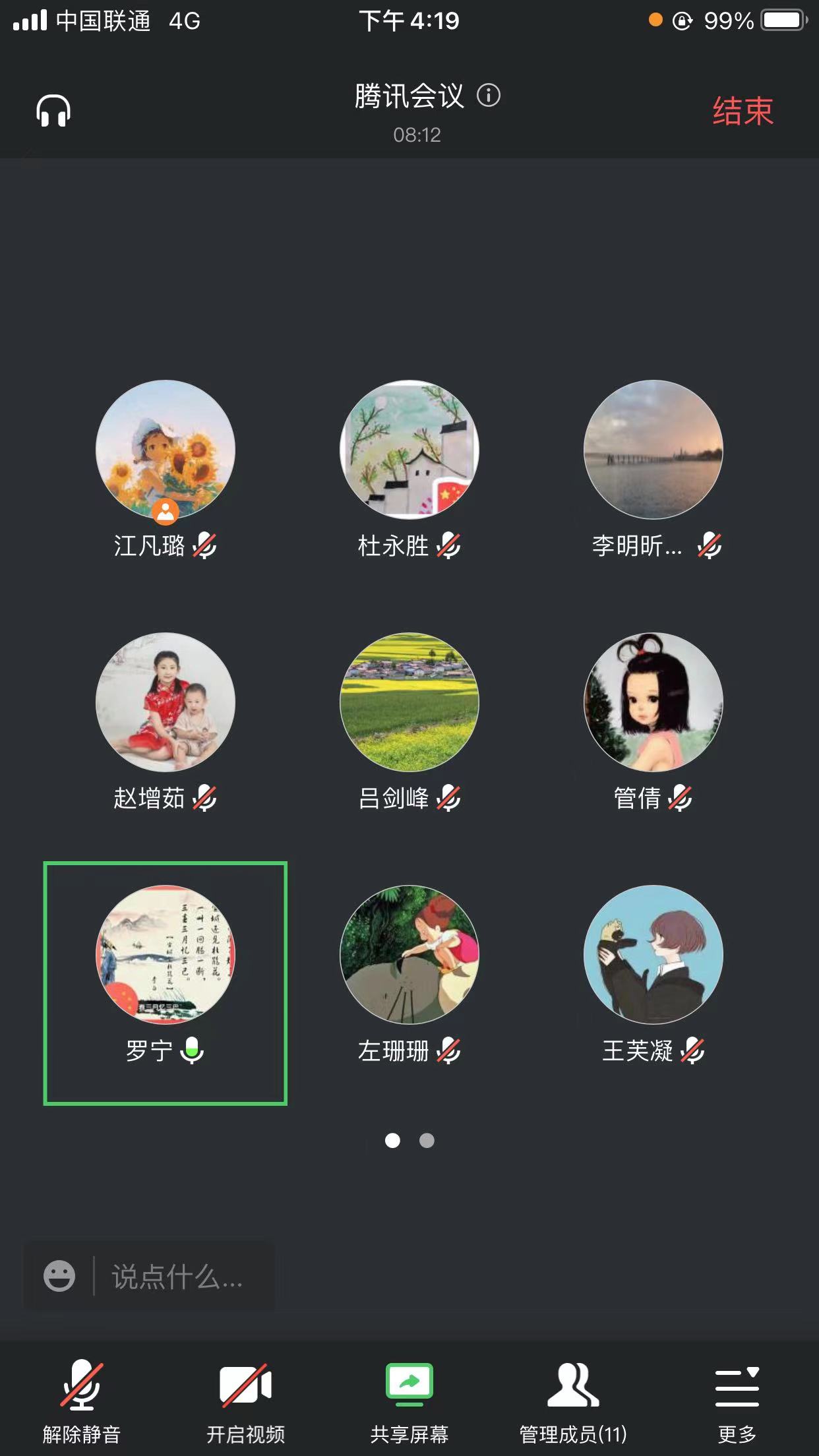The image size is (819, 1456).
Task: Open the meeting info icon beside 腾讯会议
Action: [x=489, y=96]
